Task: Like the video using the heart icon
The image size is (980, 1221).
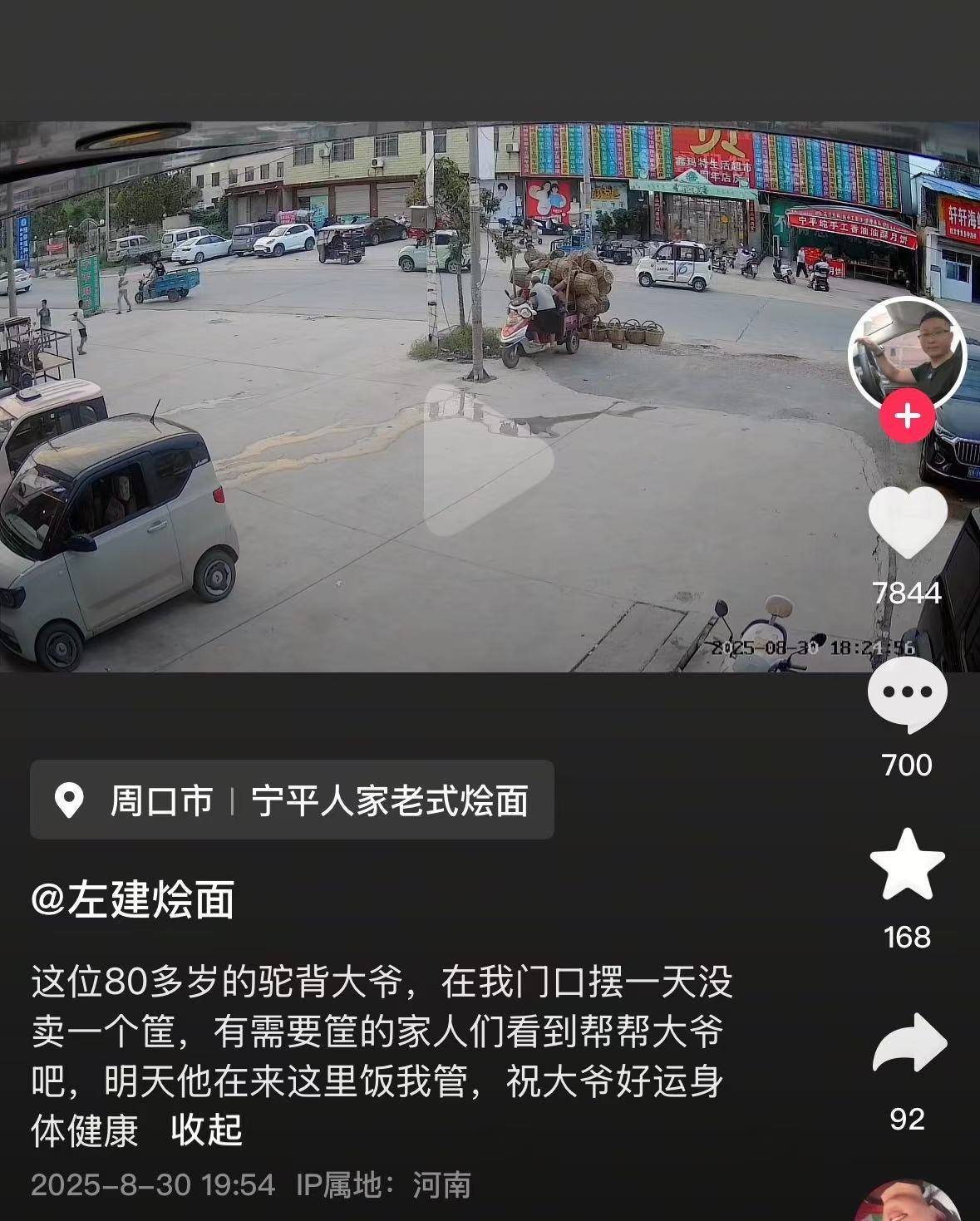Action: pos(909,523)
